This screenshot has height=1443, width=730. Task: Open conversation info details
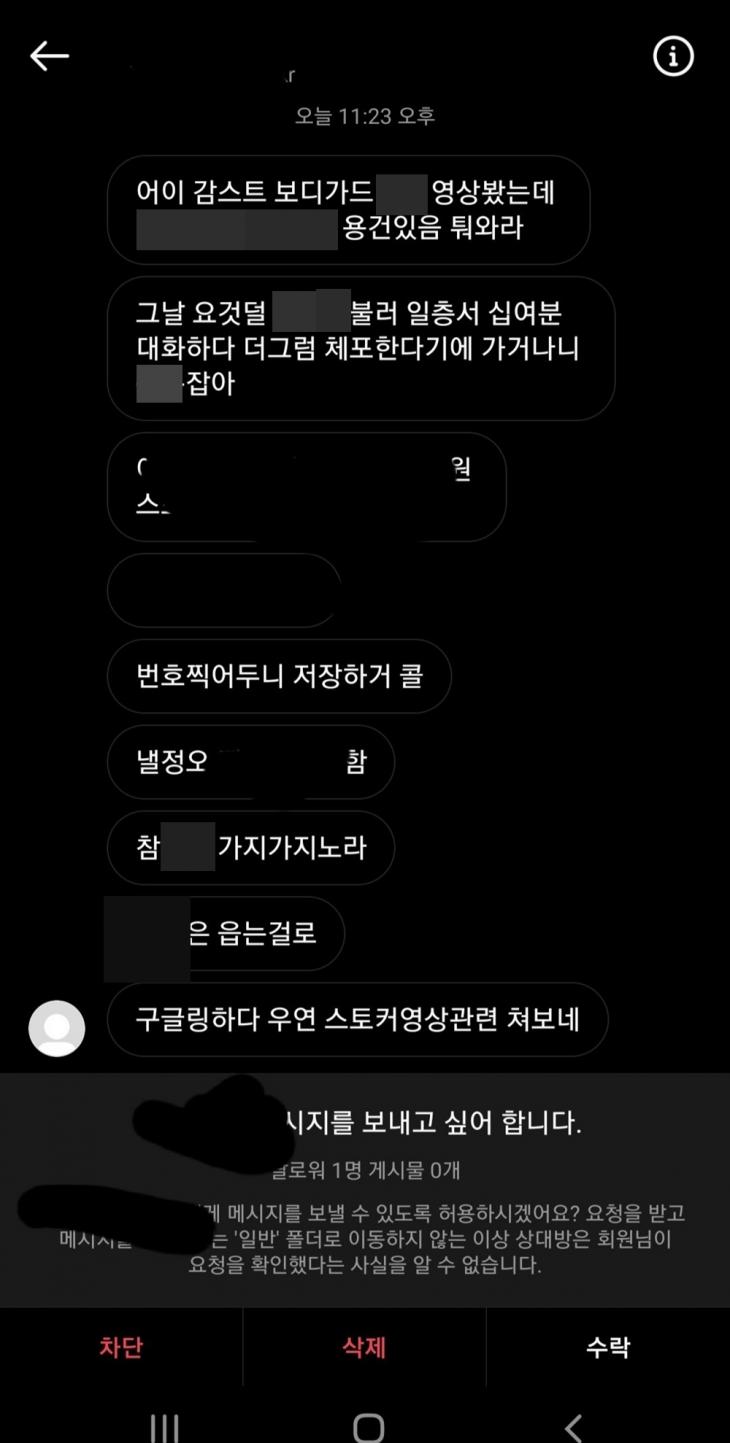(673, 57)
